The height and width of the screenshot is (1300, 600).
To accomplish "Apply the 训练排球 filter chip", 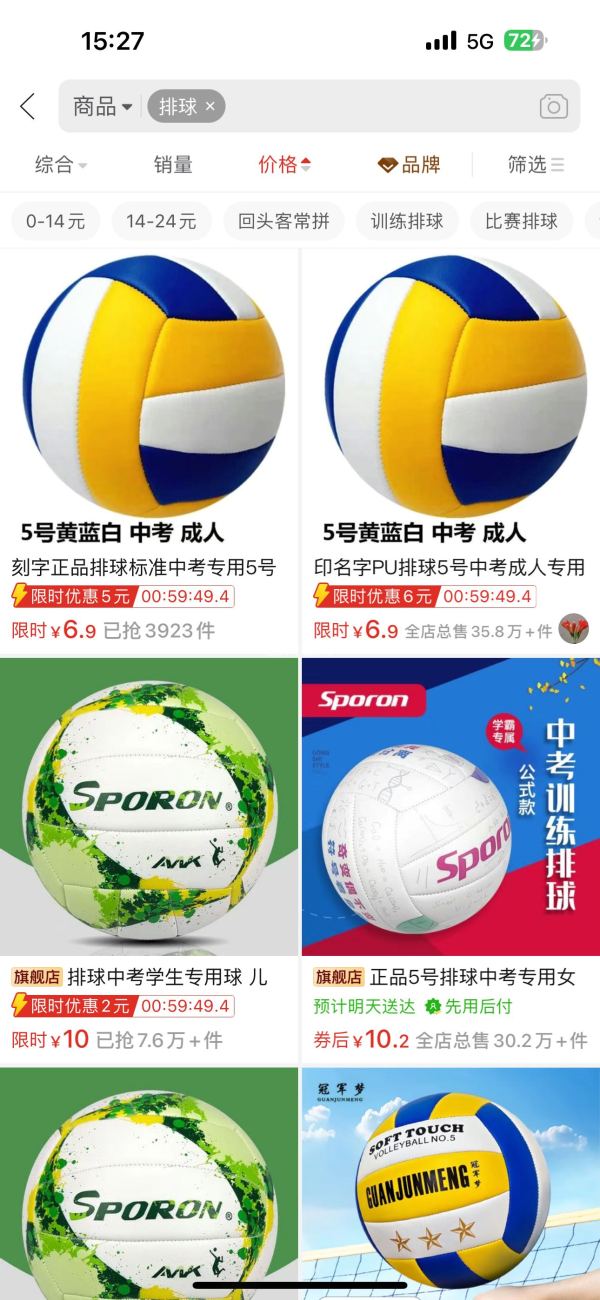I will pyautogui.click(x=407, y=221).
